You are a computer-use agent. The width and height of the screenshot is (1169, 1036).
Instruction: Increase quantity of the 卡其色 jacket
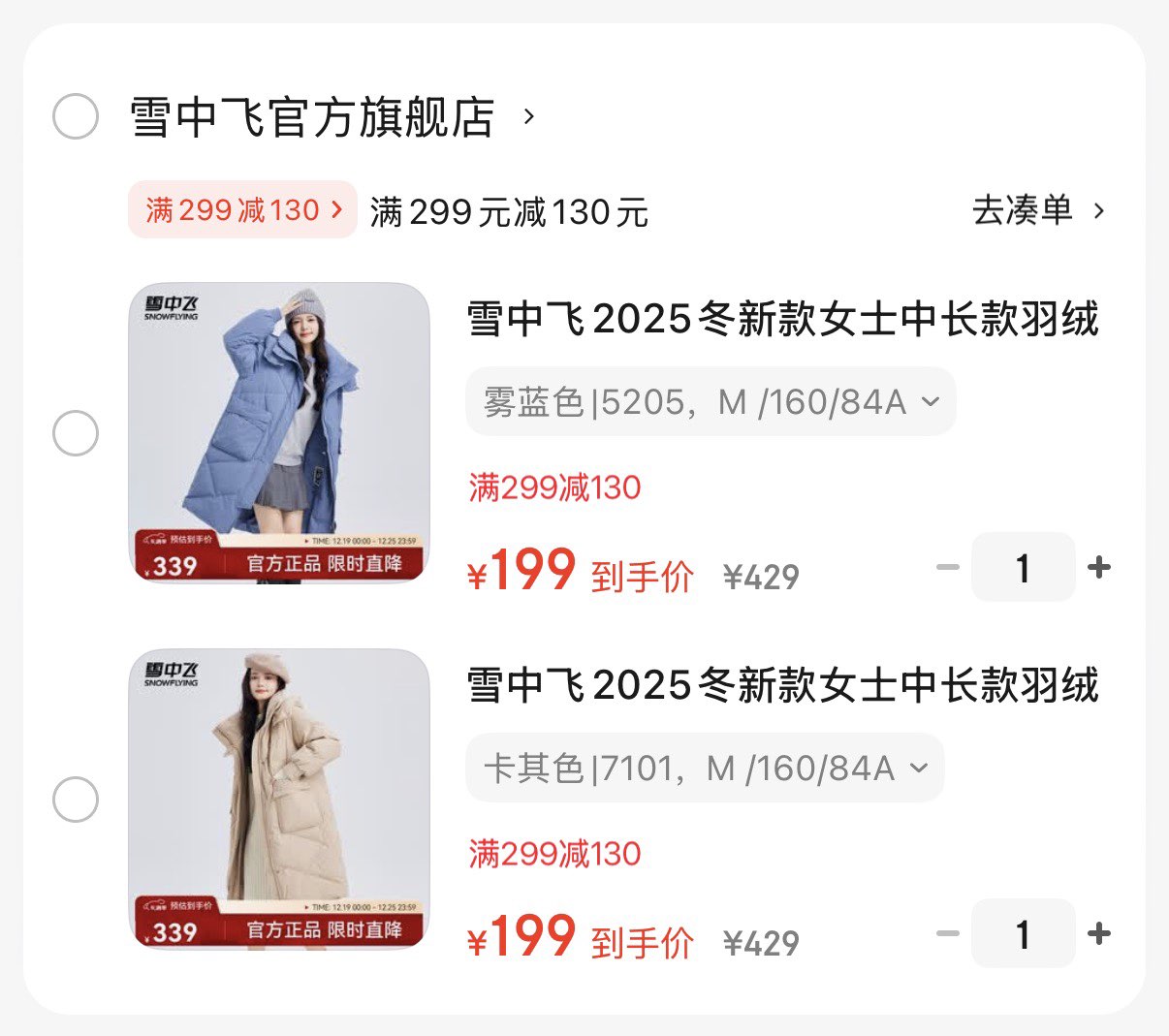1098,933
